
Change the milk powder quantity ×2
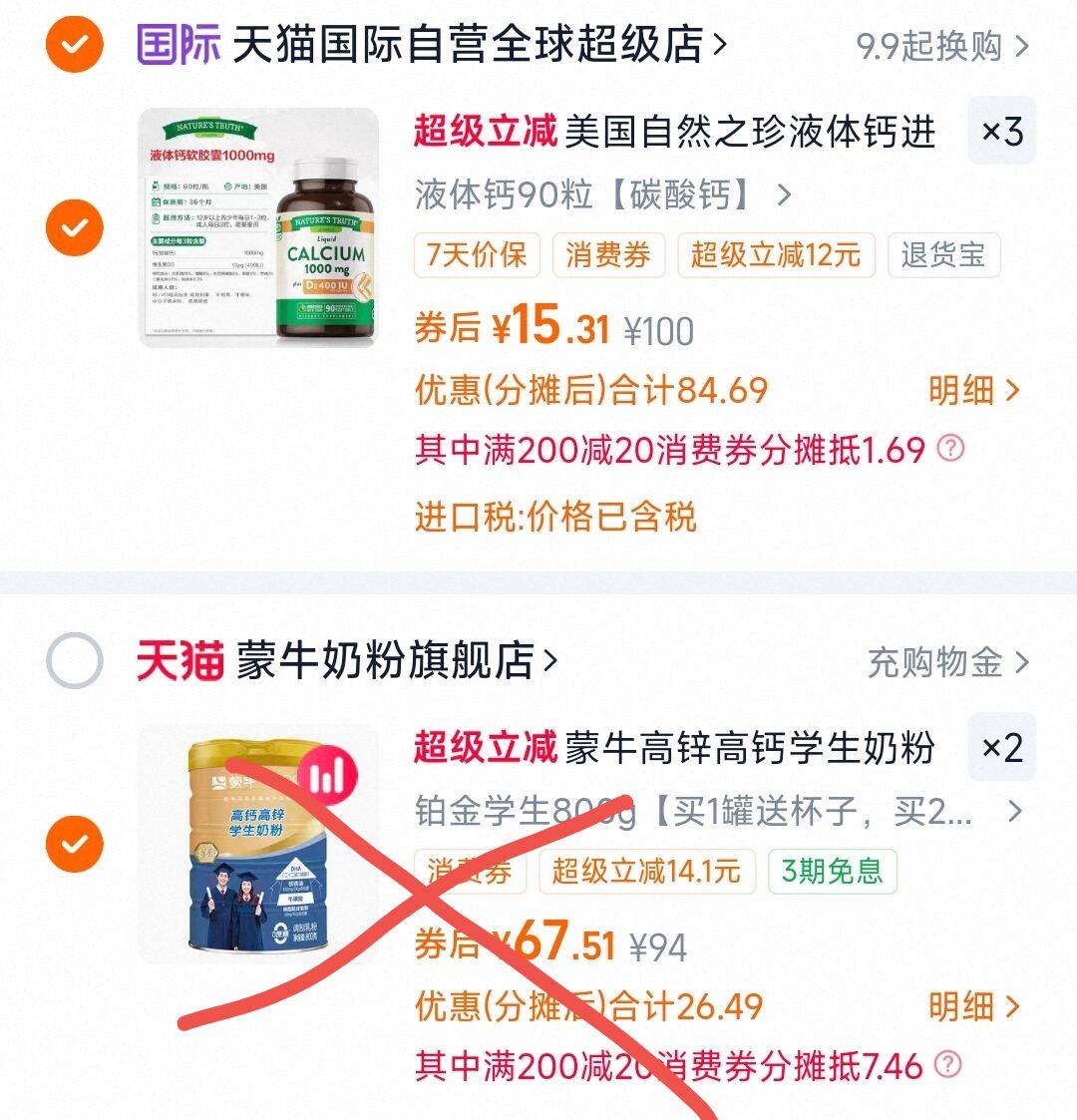1002,748
